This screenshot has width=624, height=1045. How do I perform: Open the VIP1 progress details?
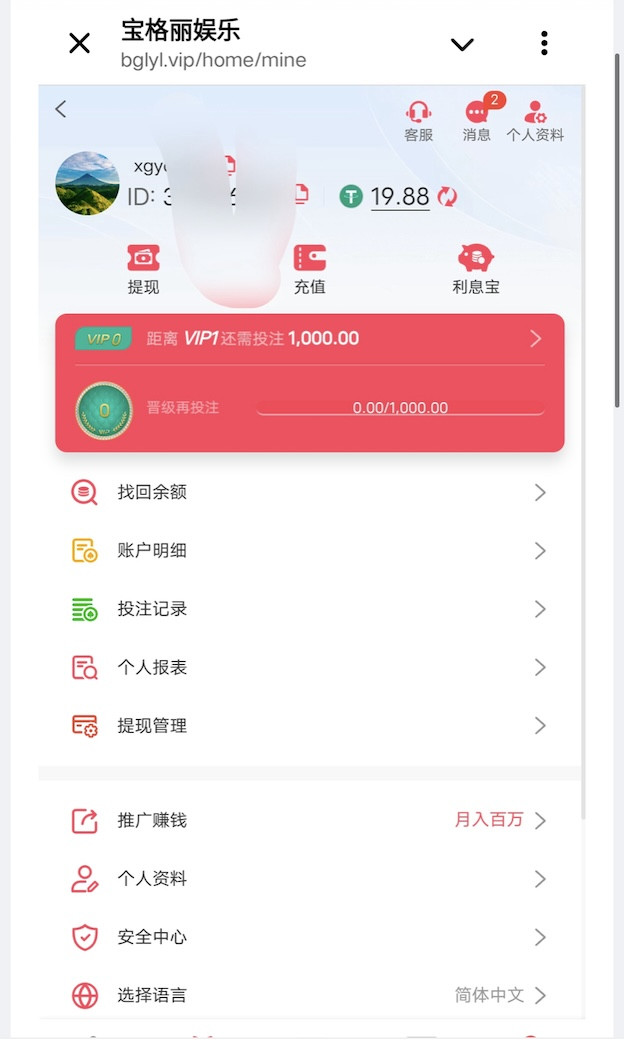310,339
